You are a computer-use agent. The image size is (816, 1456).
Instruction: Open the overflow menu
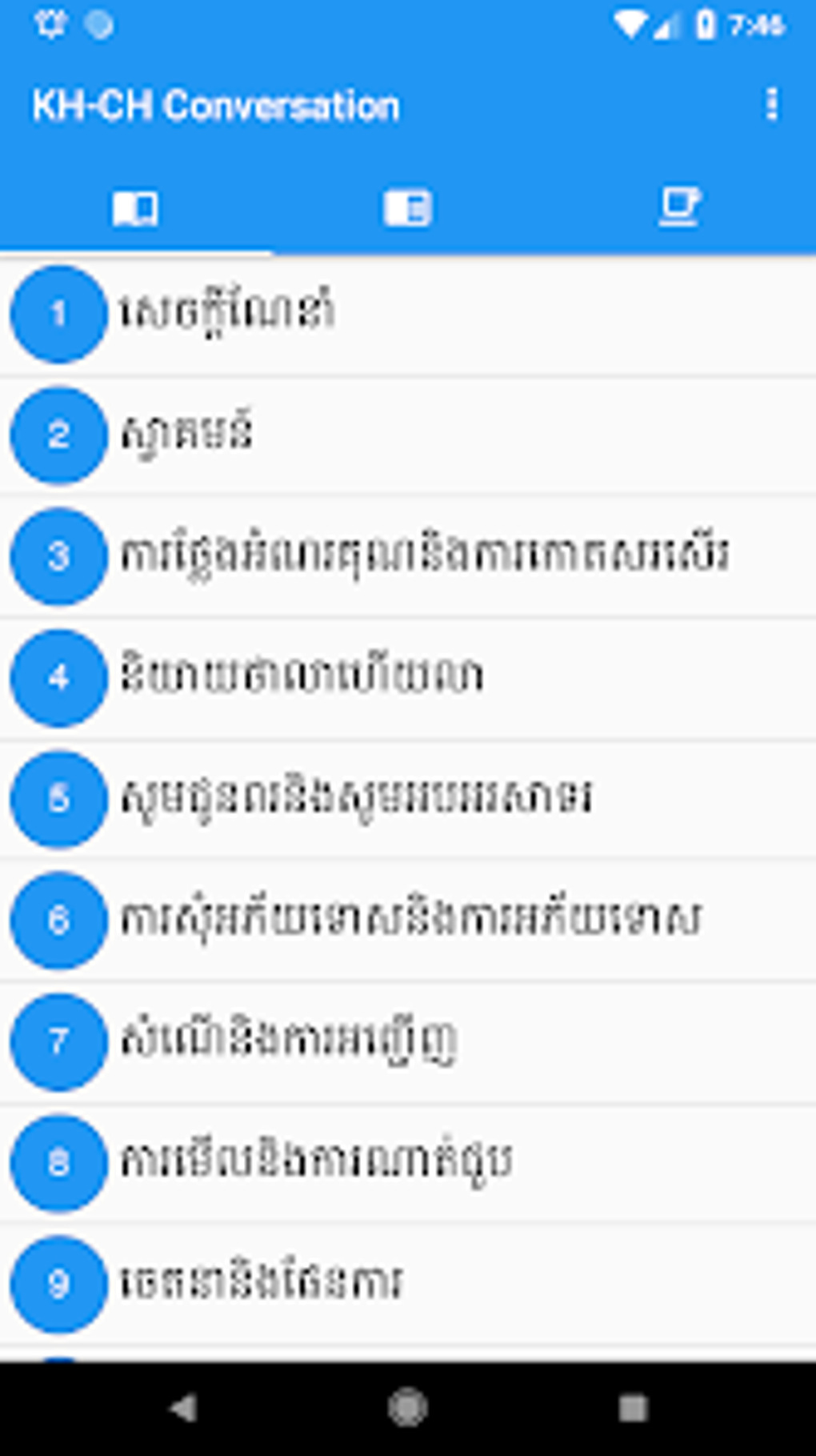pos(771,105)
